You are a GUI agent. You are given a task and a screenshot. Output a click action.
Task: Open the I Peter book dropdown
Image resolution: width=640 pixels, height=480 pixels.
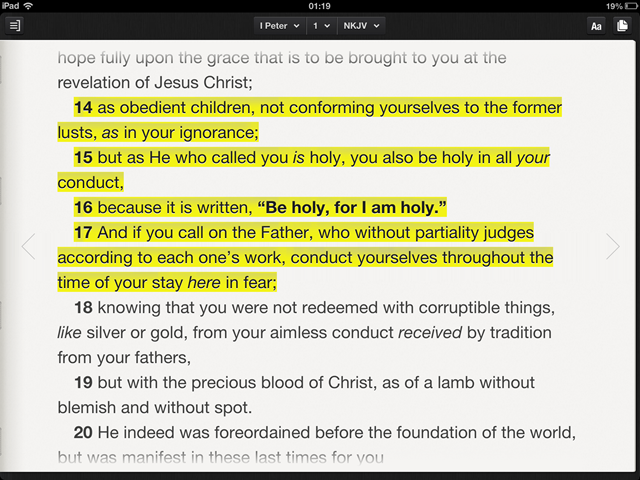pos(279,25)
